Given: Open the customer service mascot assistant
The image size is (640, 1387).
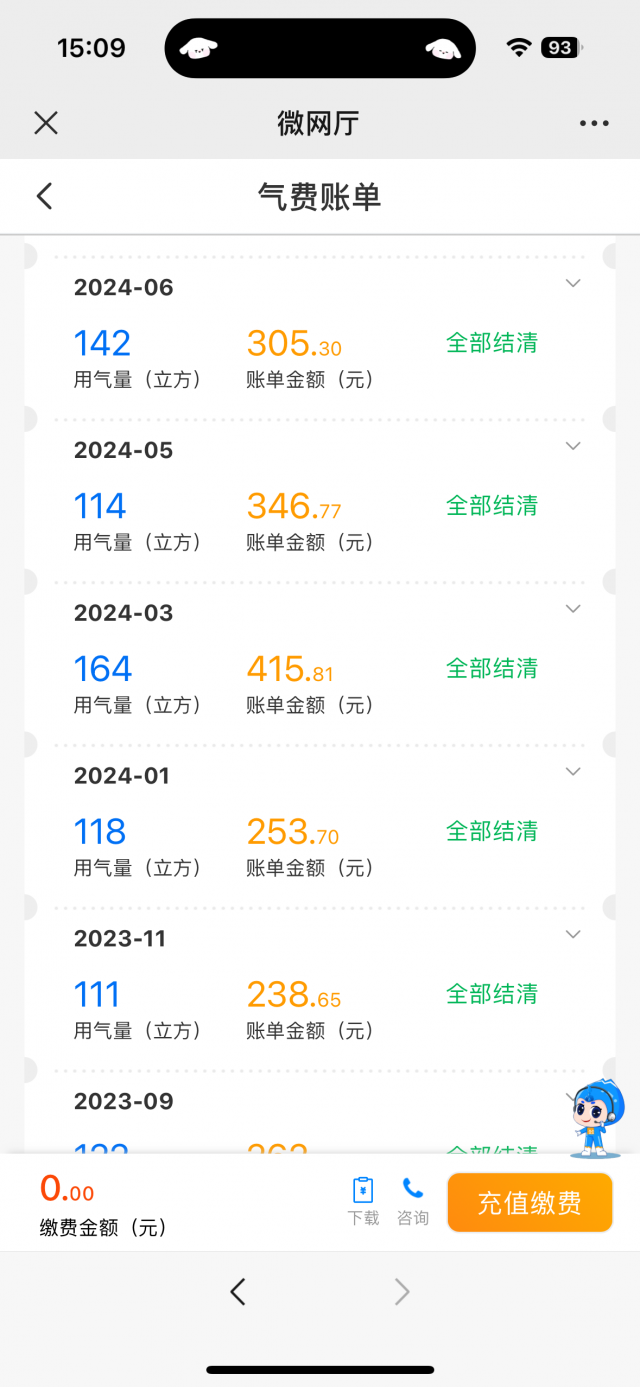Looking at the screenshot, I should 598,1118.
